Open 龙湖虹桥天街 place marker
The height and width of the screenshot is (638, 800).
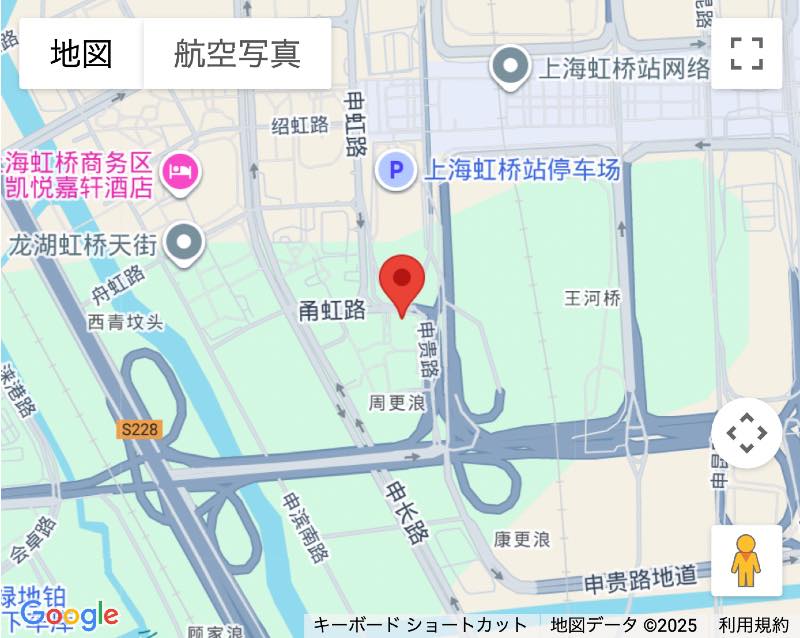pyautogui.click(x=185, y=242)
